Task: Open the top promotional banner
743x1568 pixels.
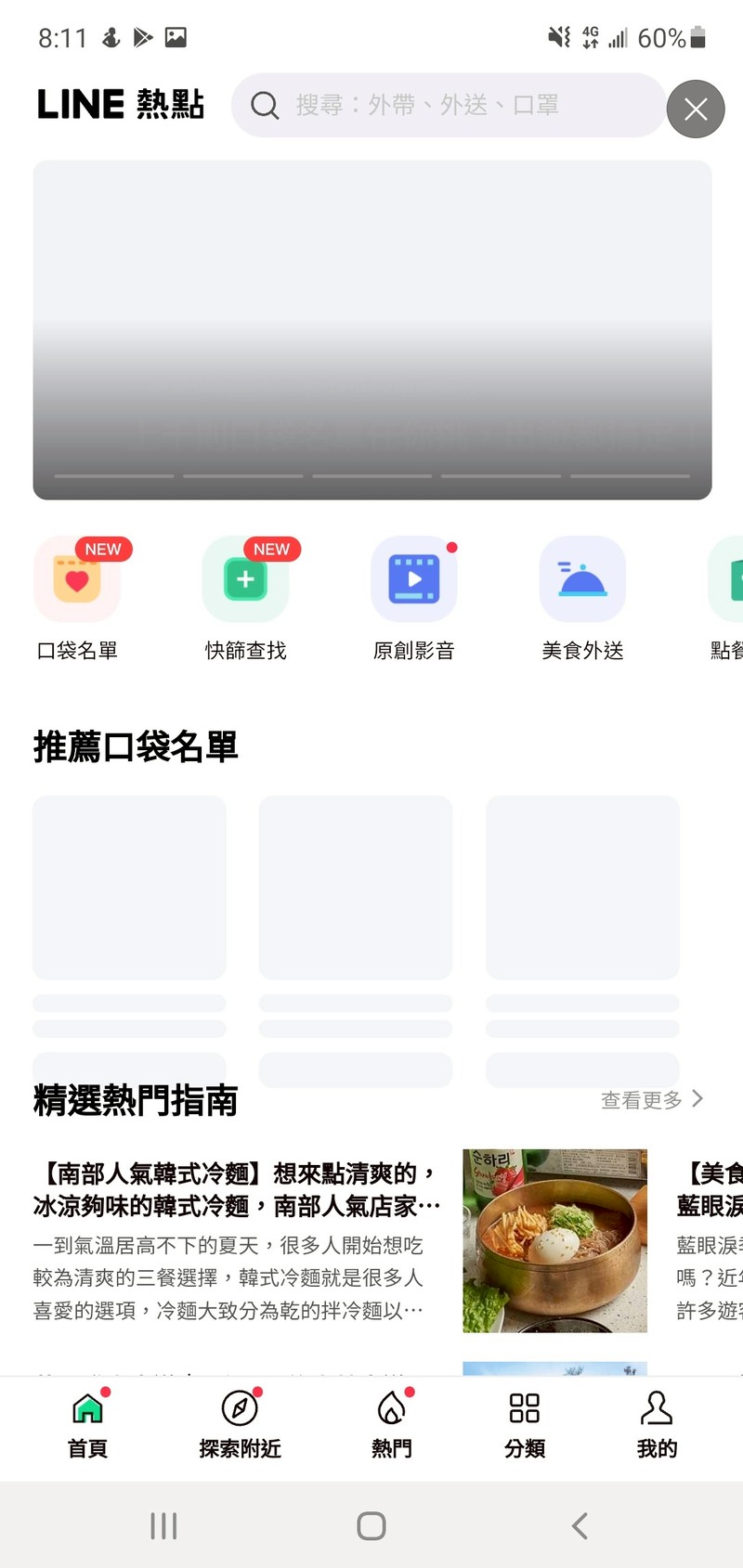Action: pos(372,330)
